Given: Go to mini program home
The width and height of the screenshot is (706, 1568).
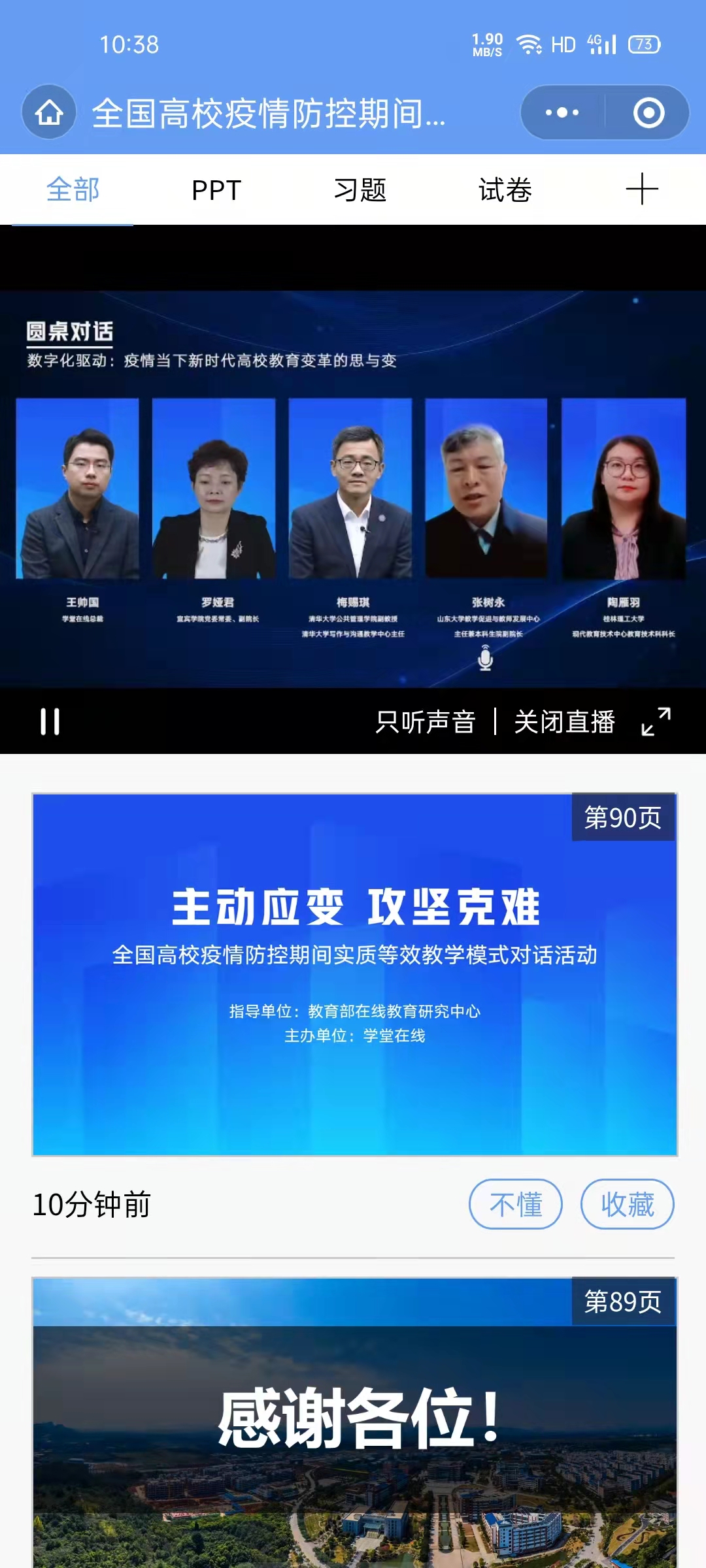Looking at the screenshot, I should (x=49, y=112).
